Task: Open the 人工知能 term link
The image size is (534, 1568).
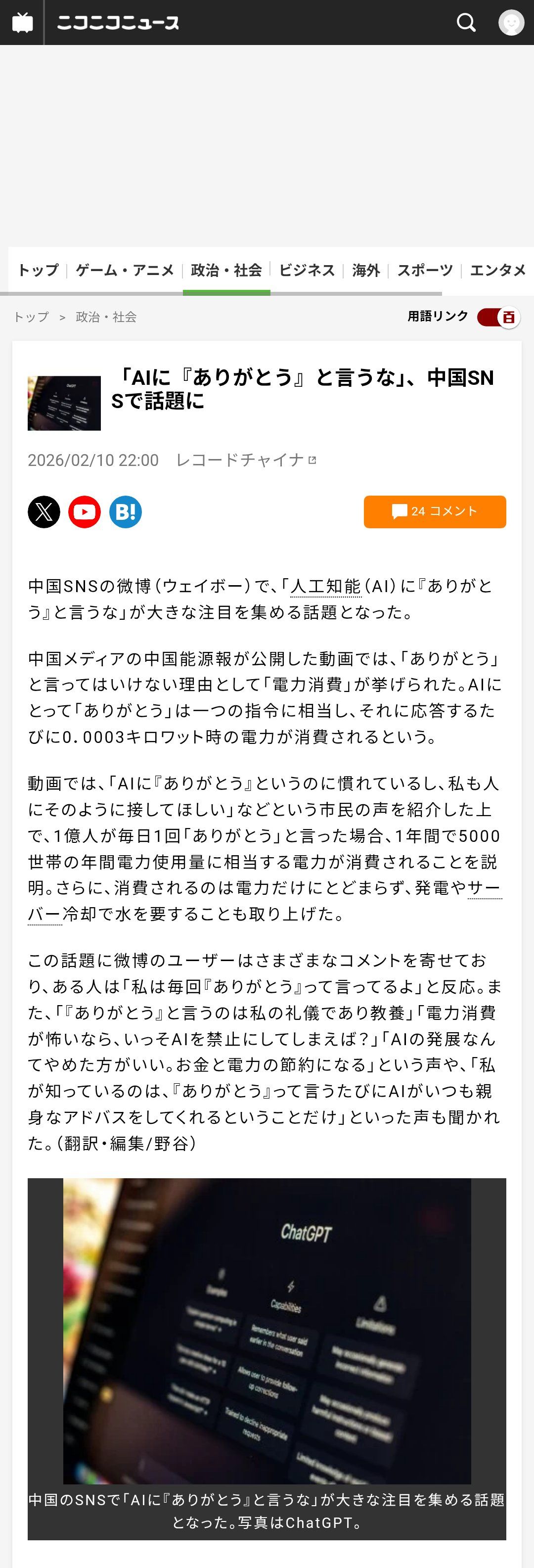Action: (x=325, y=586)
